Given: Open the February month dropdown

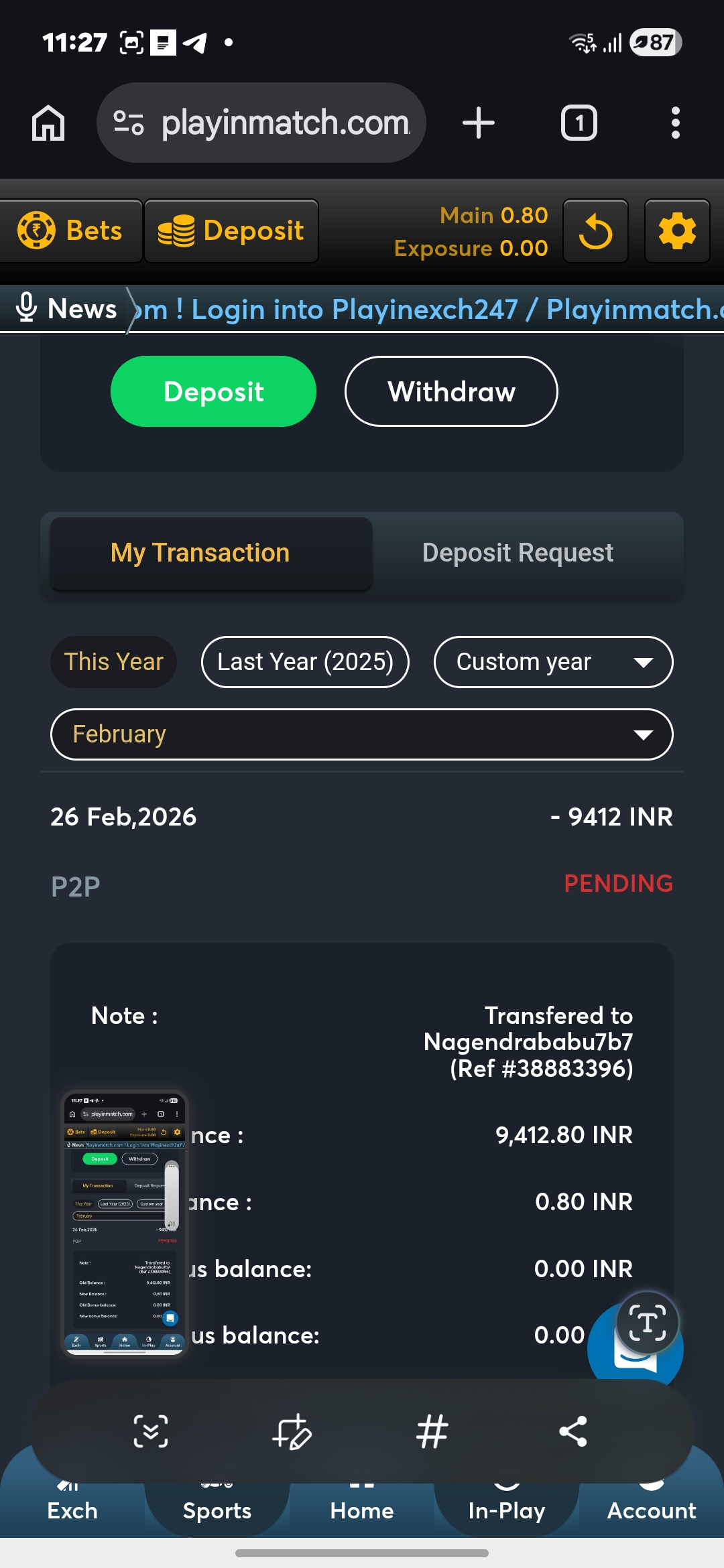Looking at the screenshot, I should [x=362, y=734].
